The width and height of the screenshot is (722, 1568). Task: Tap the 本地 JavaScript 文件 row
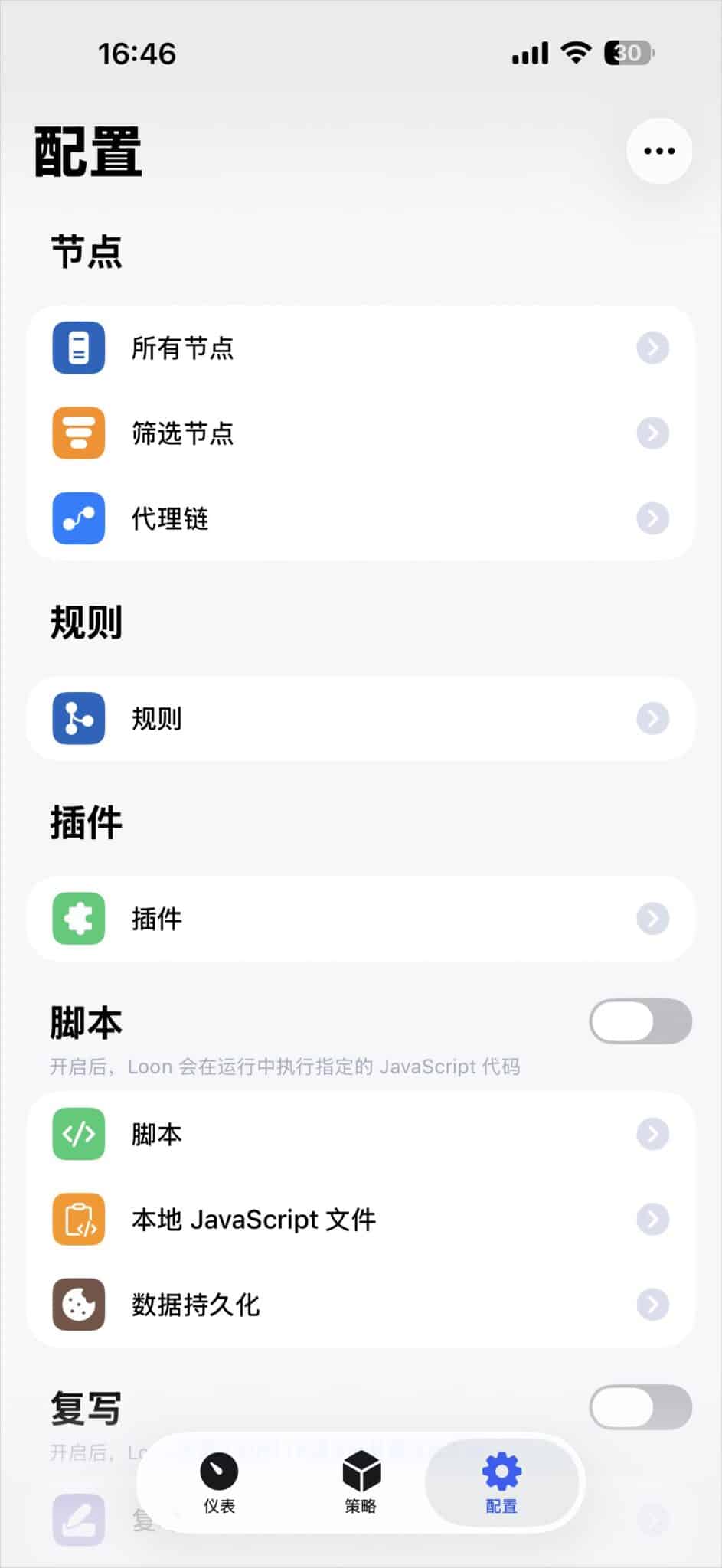coord(360,1219)
